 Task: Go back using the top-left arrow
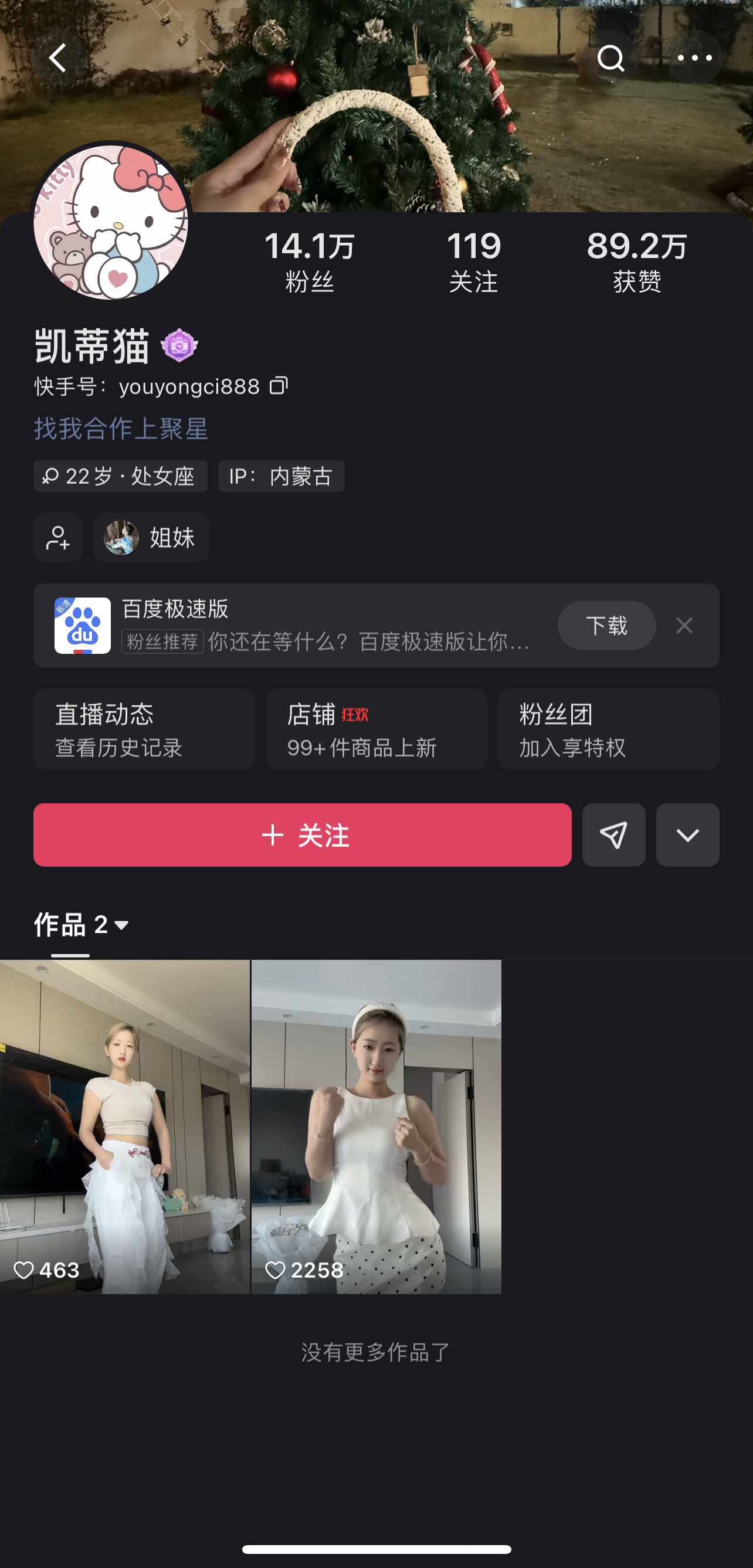(x=58, y=59)
